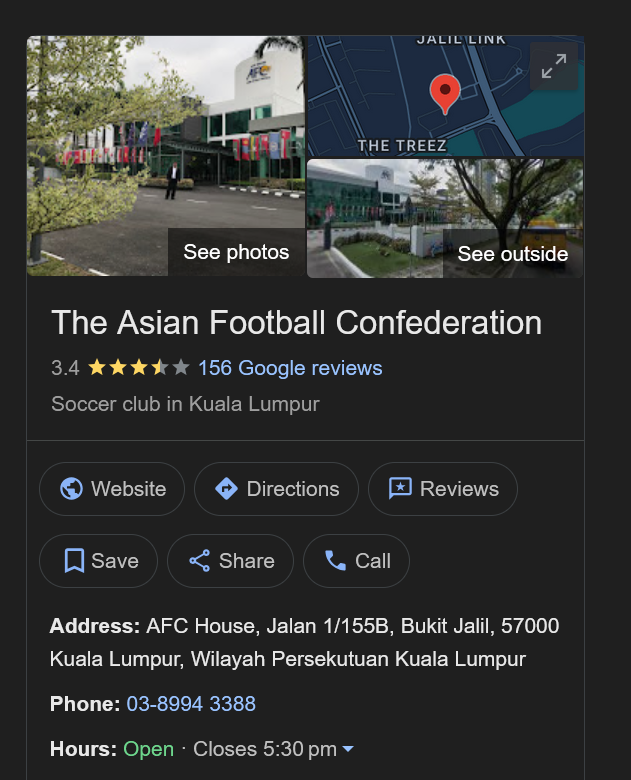Open the Reviews button

coord(443,489)
